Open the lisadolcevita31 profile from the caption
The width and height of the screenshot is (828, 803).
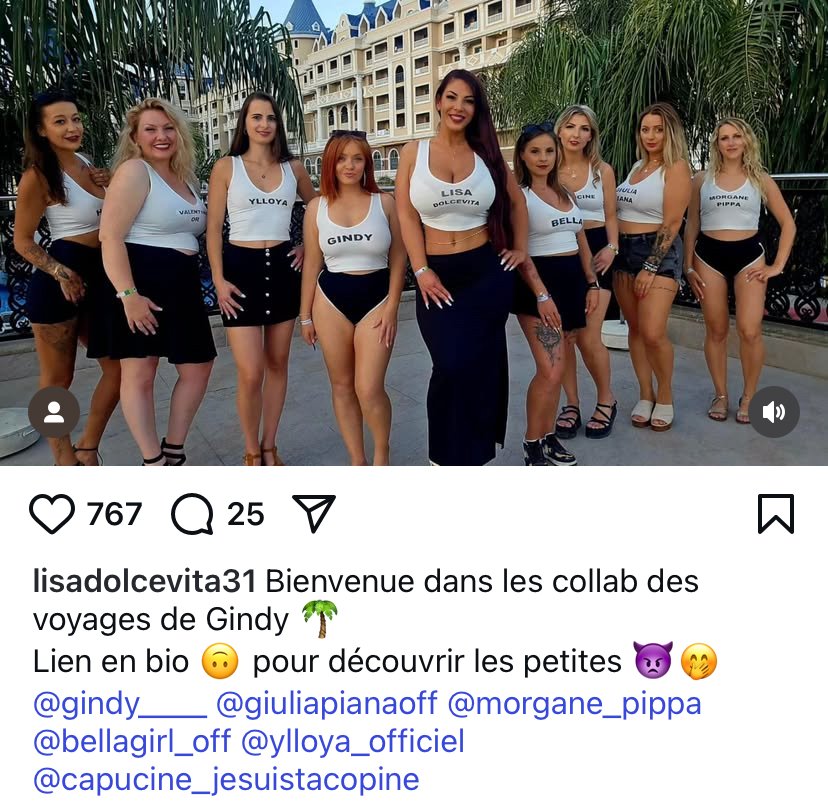coord(145,581)
